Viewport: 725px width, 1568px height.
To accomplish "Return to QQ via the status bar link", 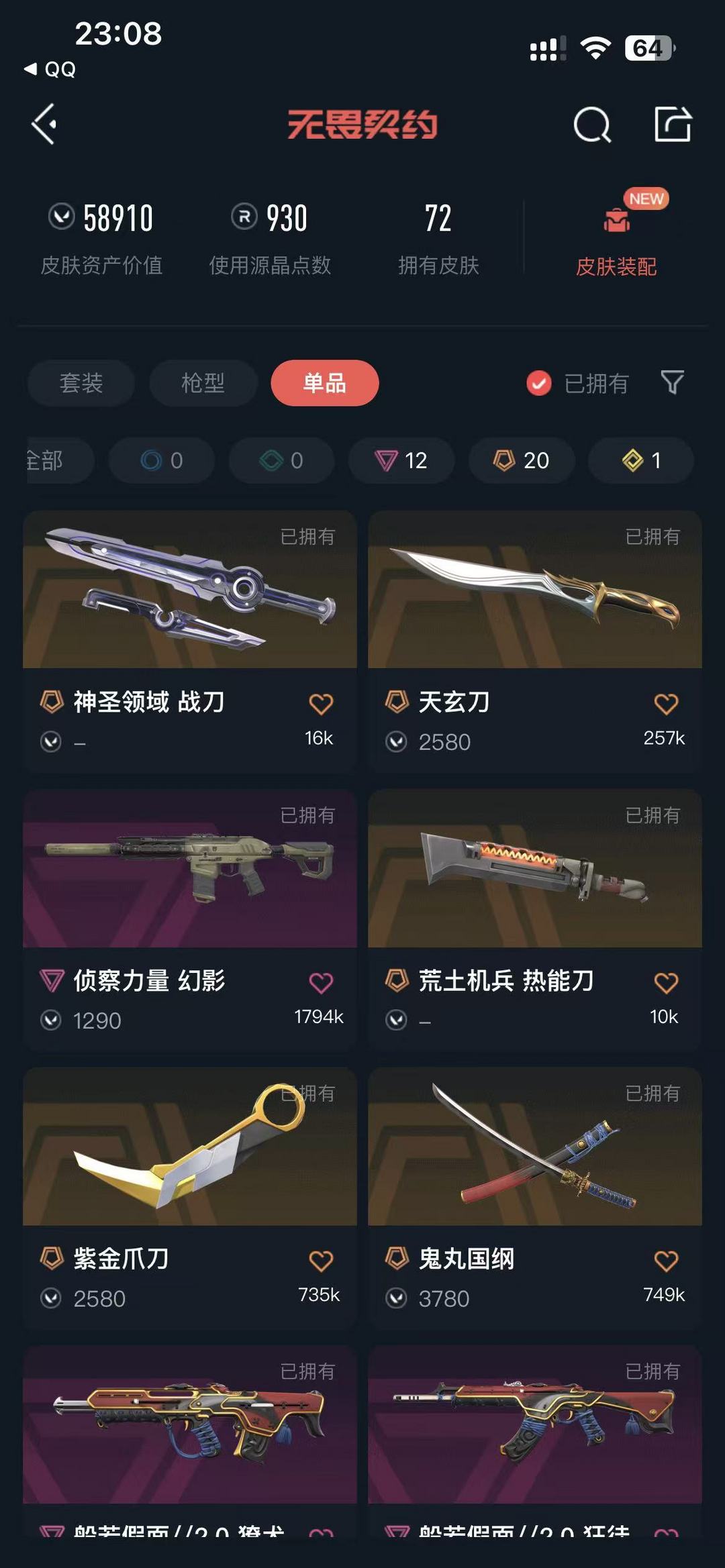I will (x=50, y=69).
